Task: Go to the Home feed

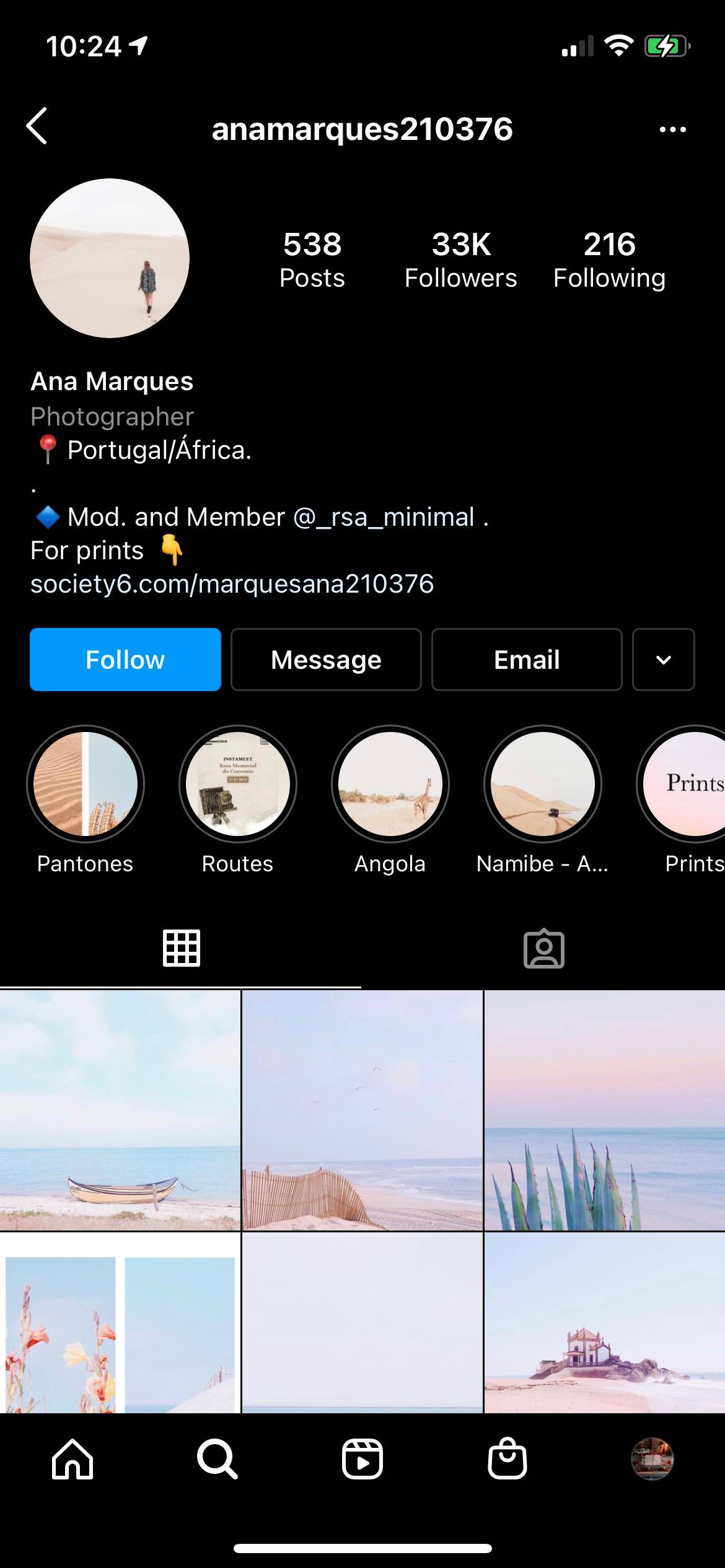Action: click(x=72, y=1459)
